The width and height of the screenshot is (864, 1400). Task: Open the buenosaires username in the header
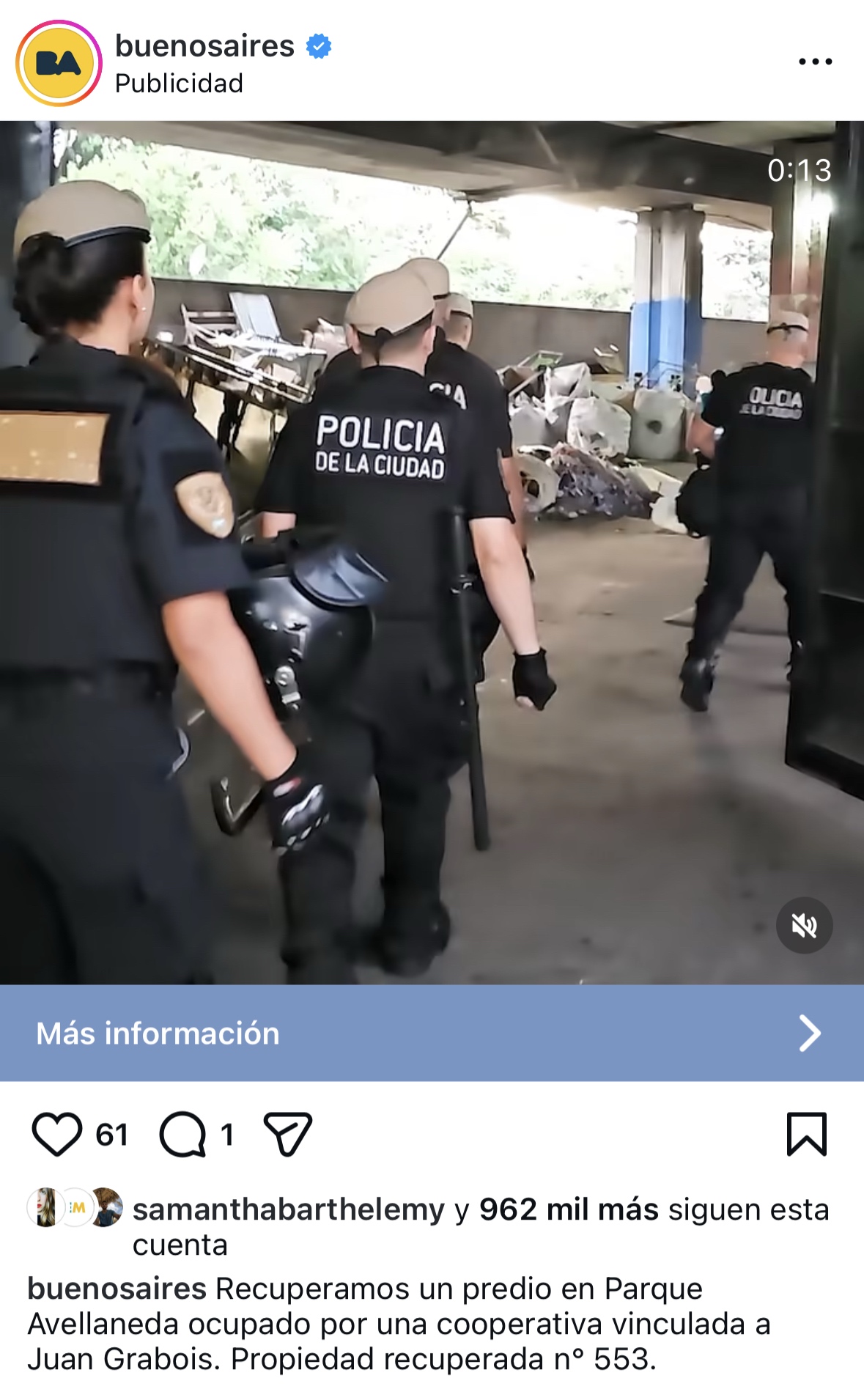click(x=204, y=46)
